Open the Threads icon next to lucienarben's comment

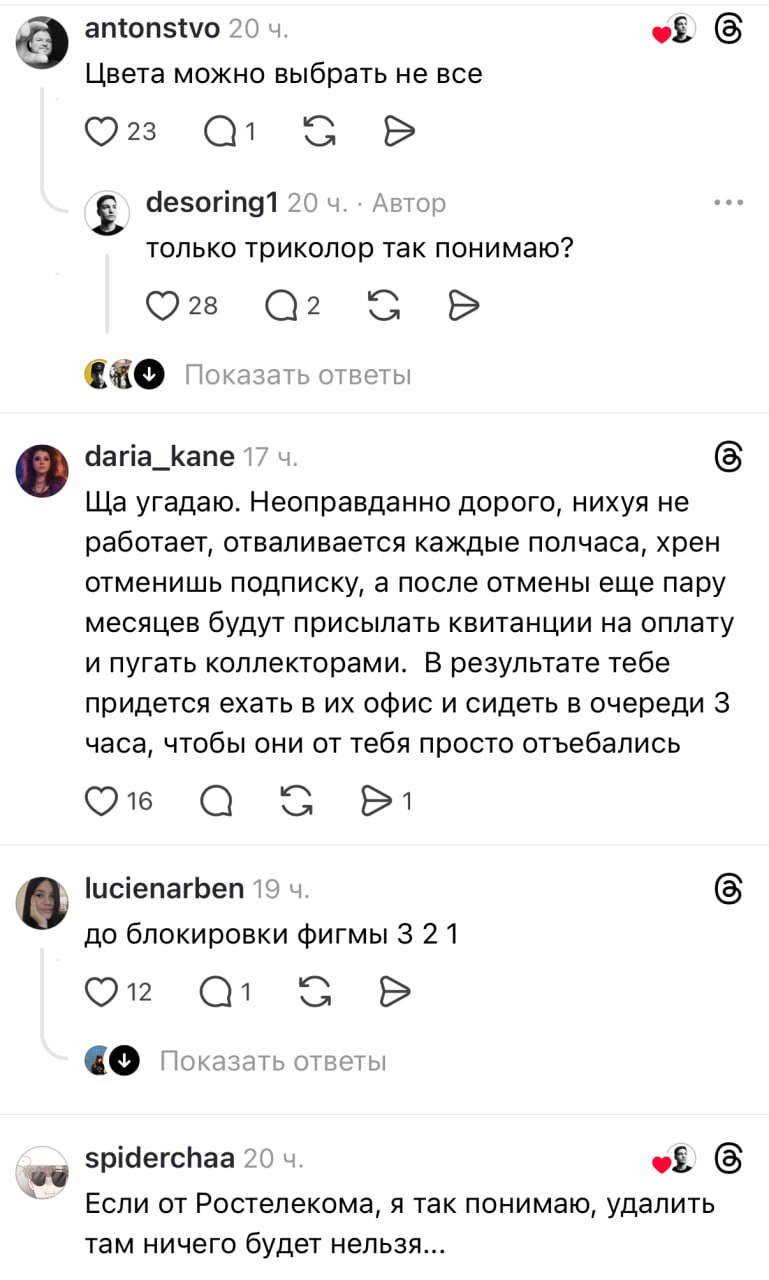pyautogui.click(x=729, y=888)
